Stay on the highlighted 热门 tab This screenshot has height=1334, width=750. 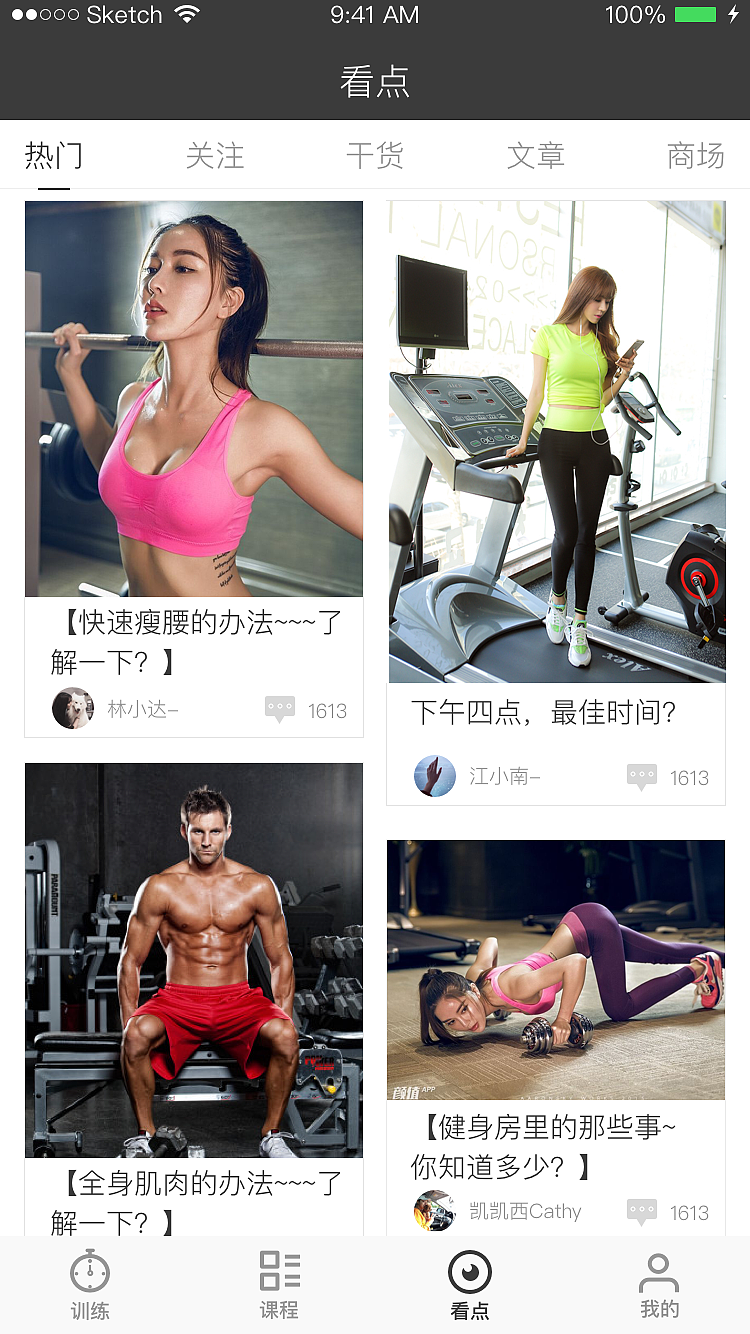pos(52,155)
